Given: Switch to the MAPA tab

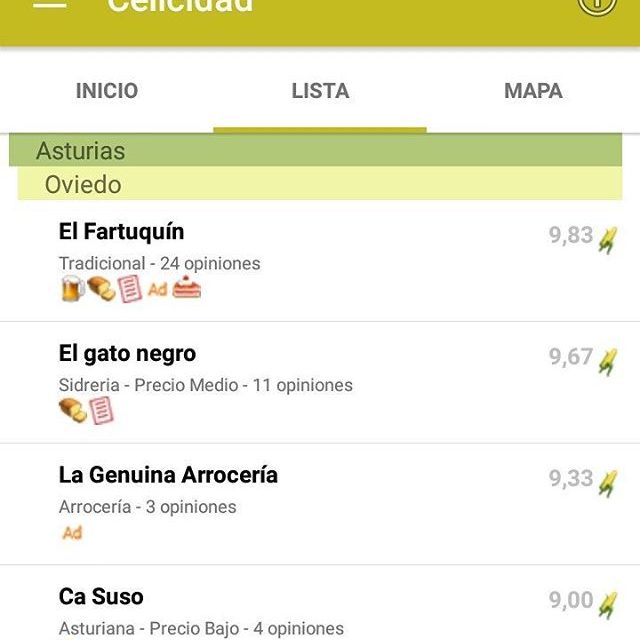Looking at the screenshot, I should [x=533, y=91].
